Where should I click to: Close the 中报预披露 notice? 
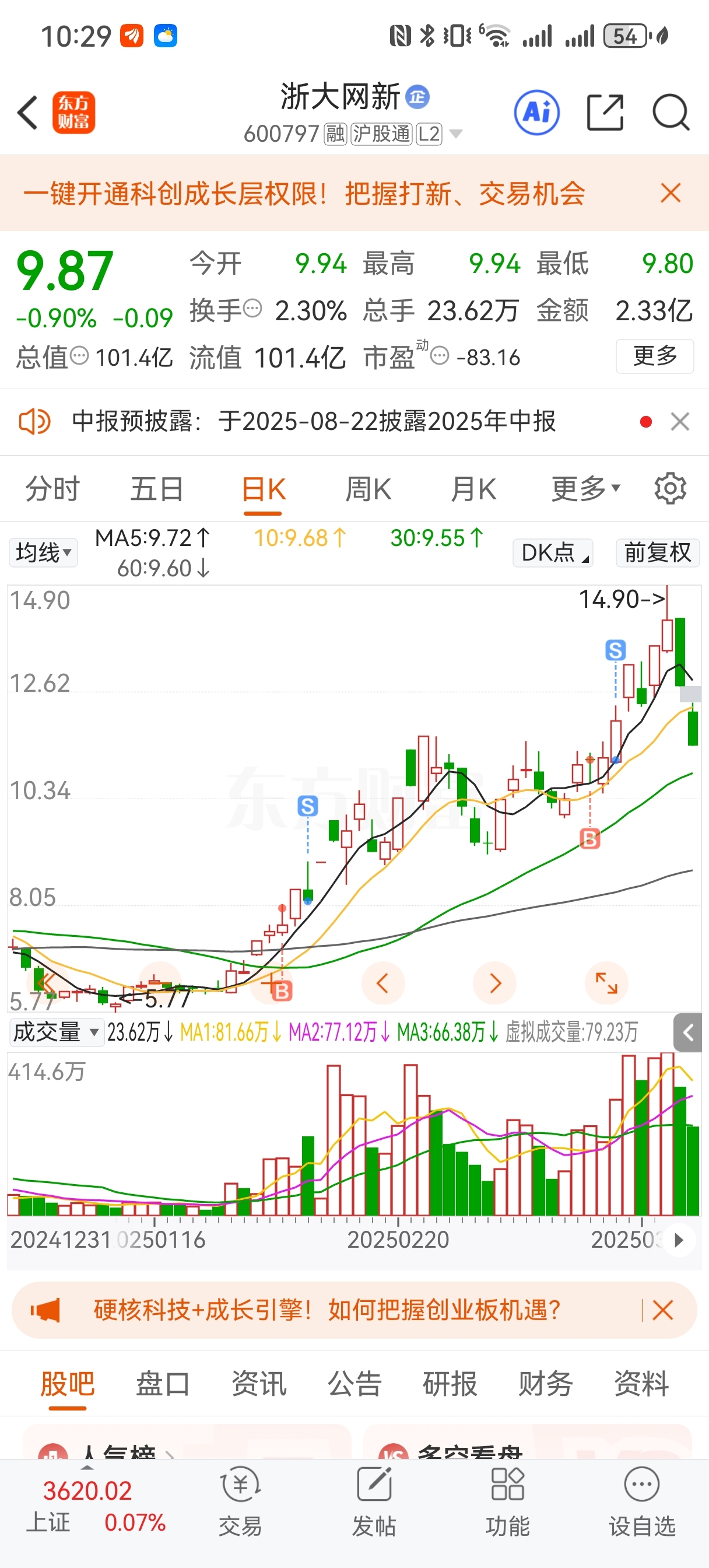(x=680, y=421)
